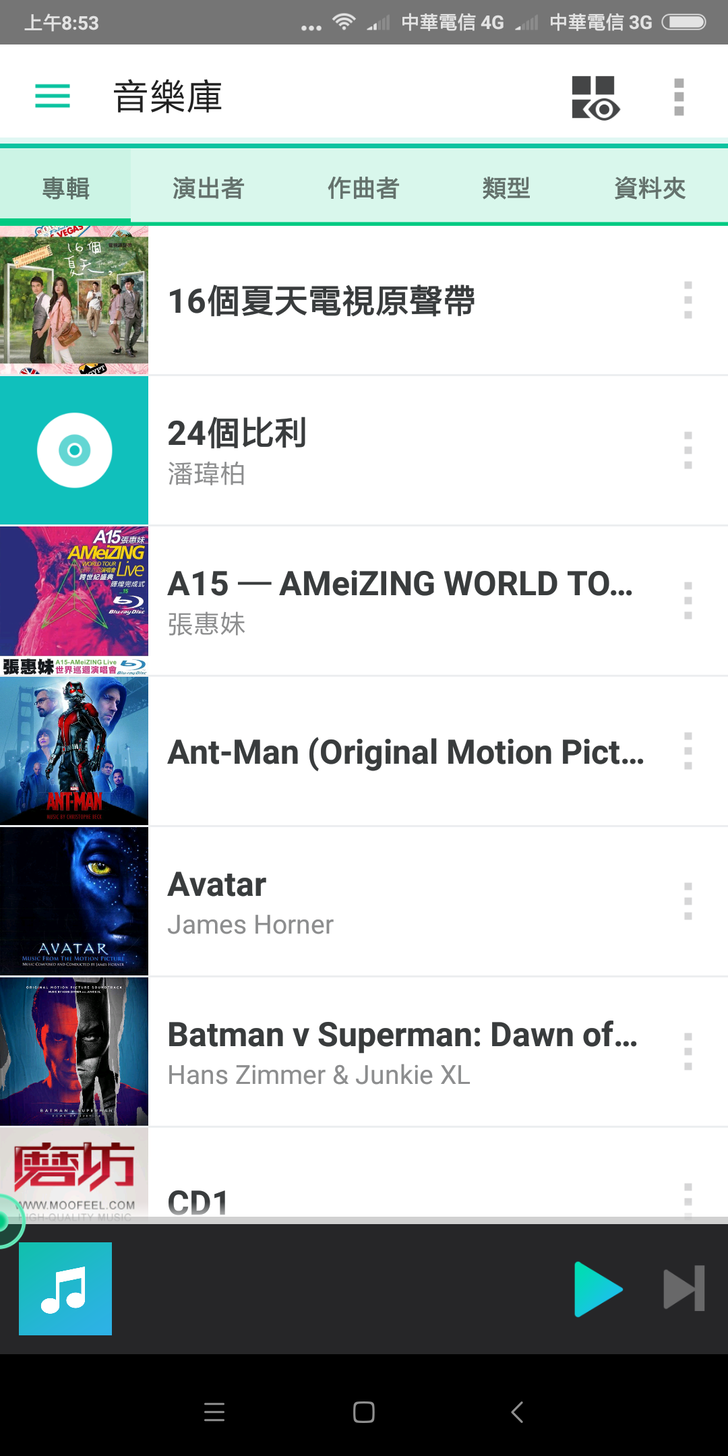Show more options for Ant-Man album

pos(688,751)
